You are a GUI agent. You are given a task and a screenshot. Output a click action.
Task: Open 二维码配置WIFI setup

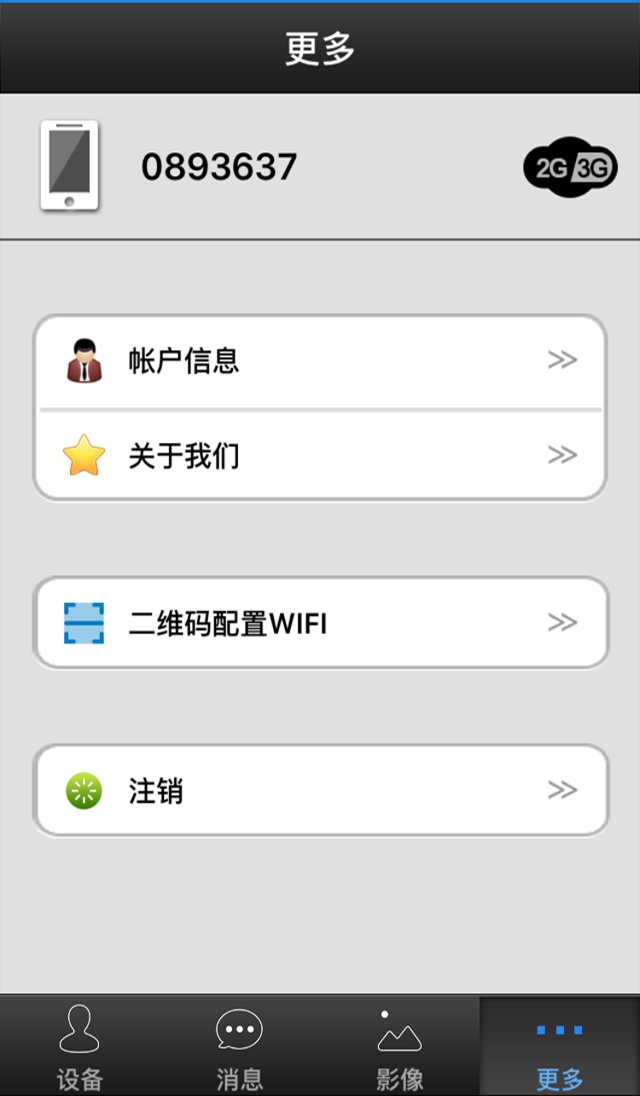[x=320, y=623]
